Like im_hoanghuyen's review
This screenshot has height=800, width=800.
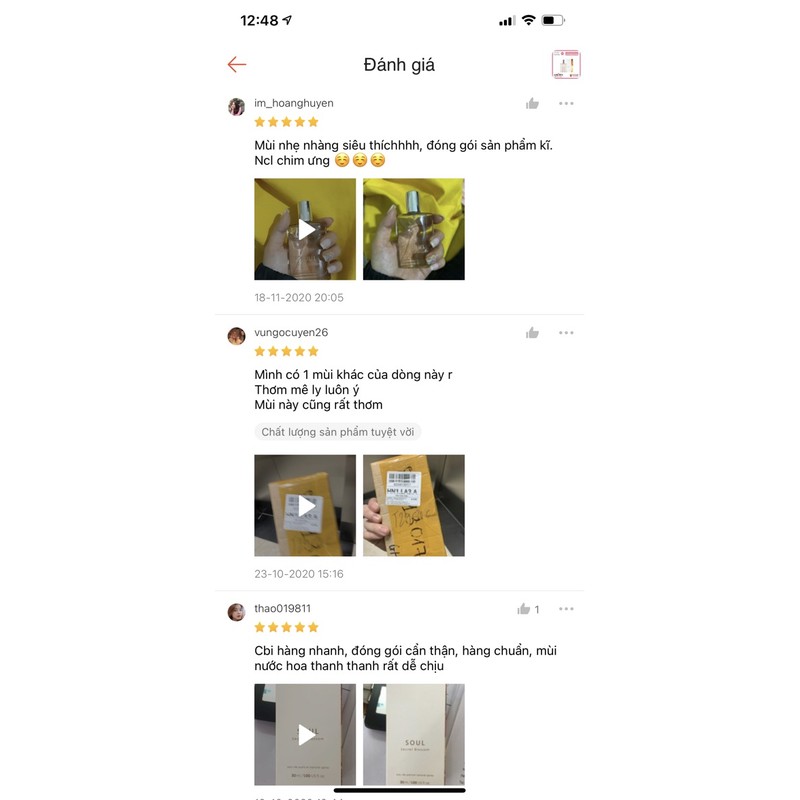[532, 104]
